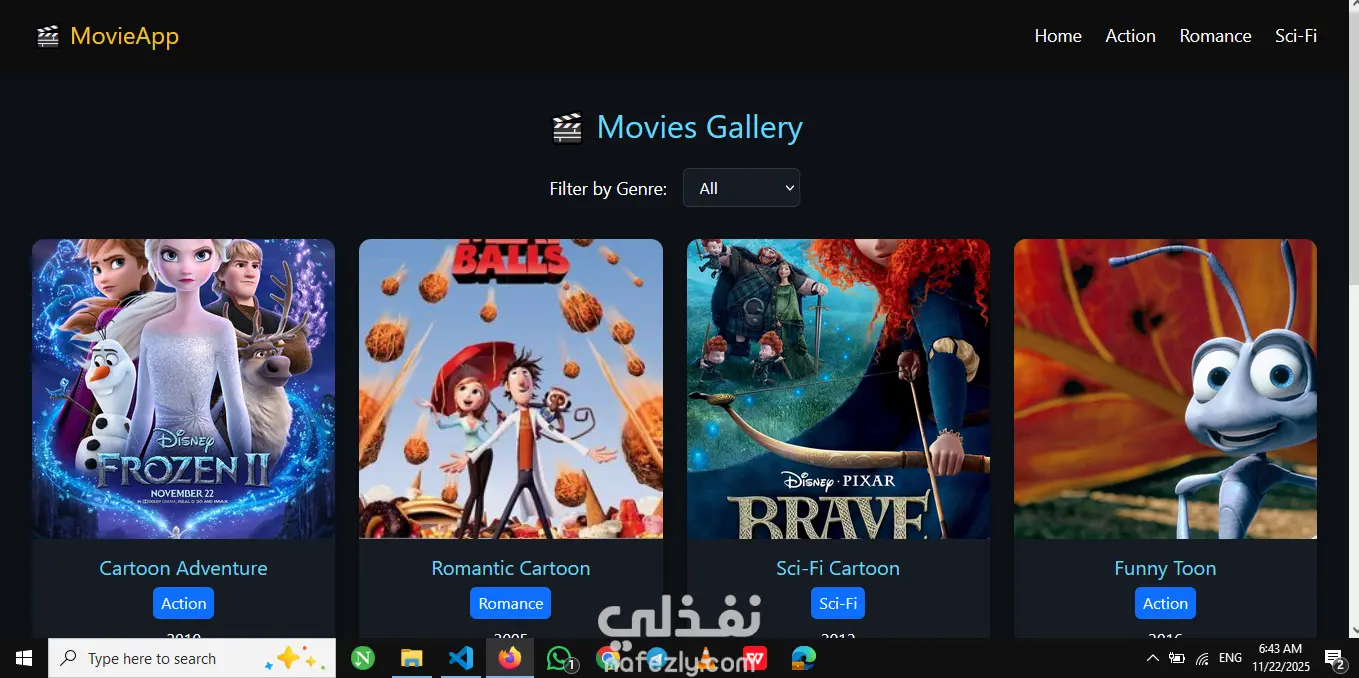Open the Windows Start menu
This screenshot has height=678, width=1359.
coord(24,658)
